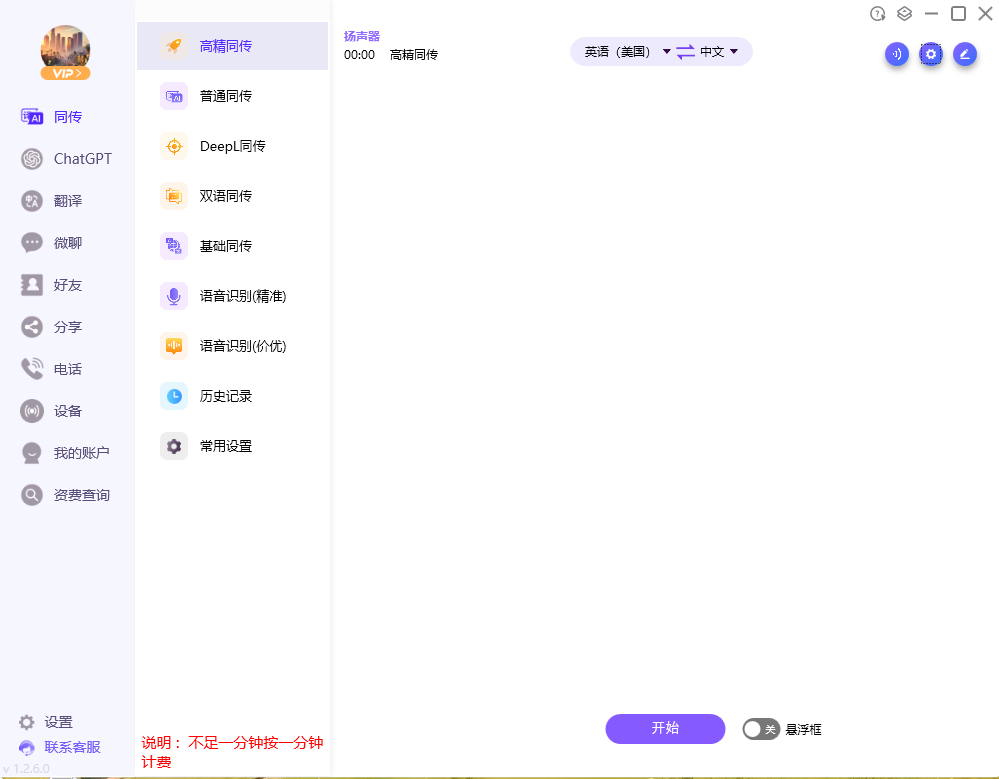Tap the speaker audio source icon
The height and width of the screenshot is (779, 999).
[x=897, y=54]
